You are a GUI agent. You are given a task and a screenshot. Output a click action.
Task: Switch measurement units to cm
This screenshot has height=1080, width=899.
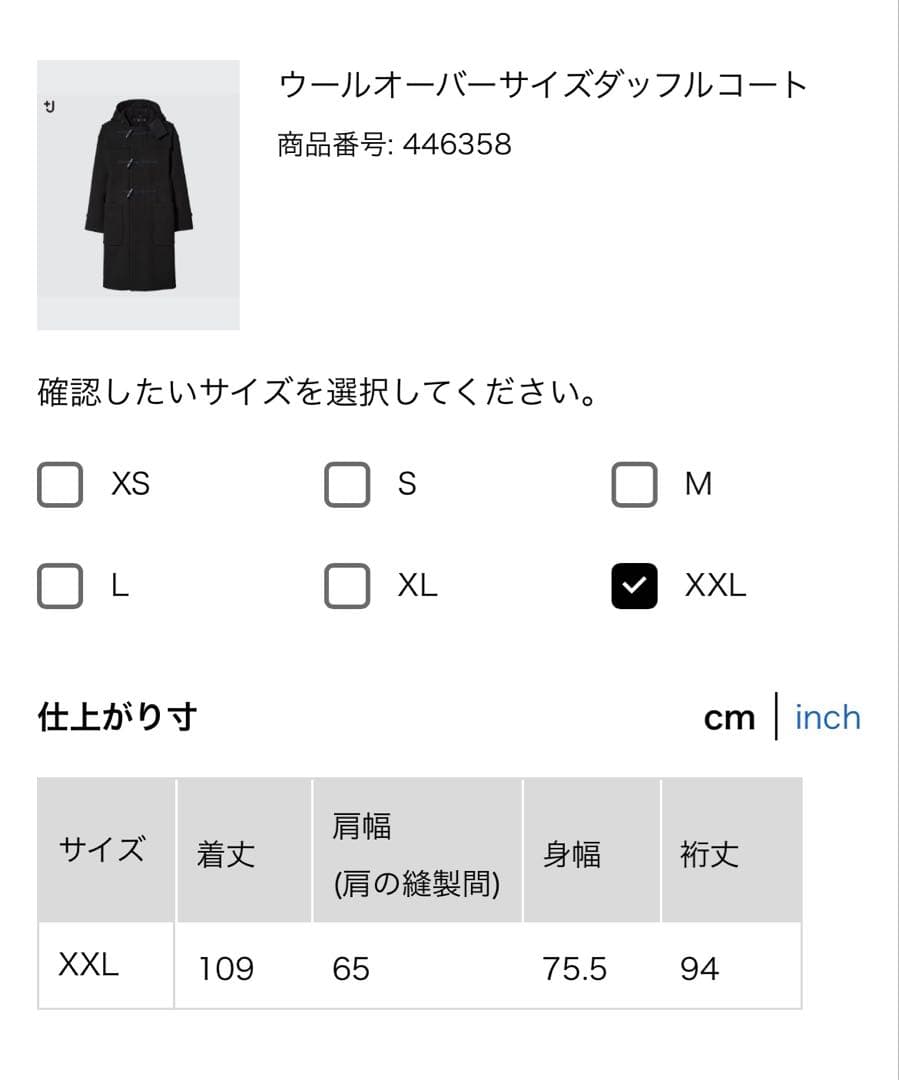pos(729,717)
